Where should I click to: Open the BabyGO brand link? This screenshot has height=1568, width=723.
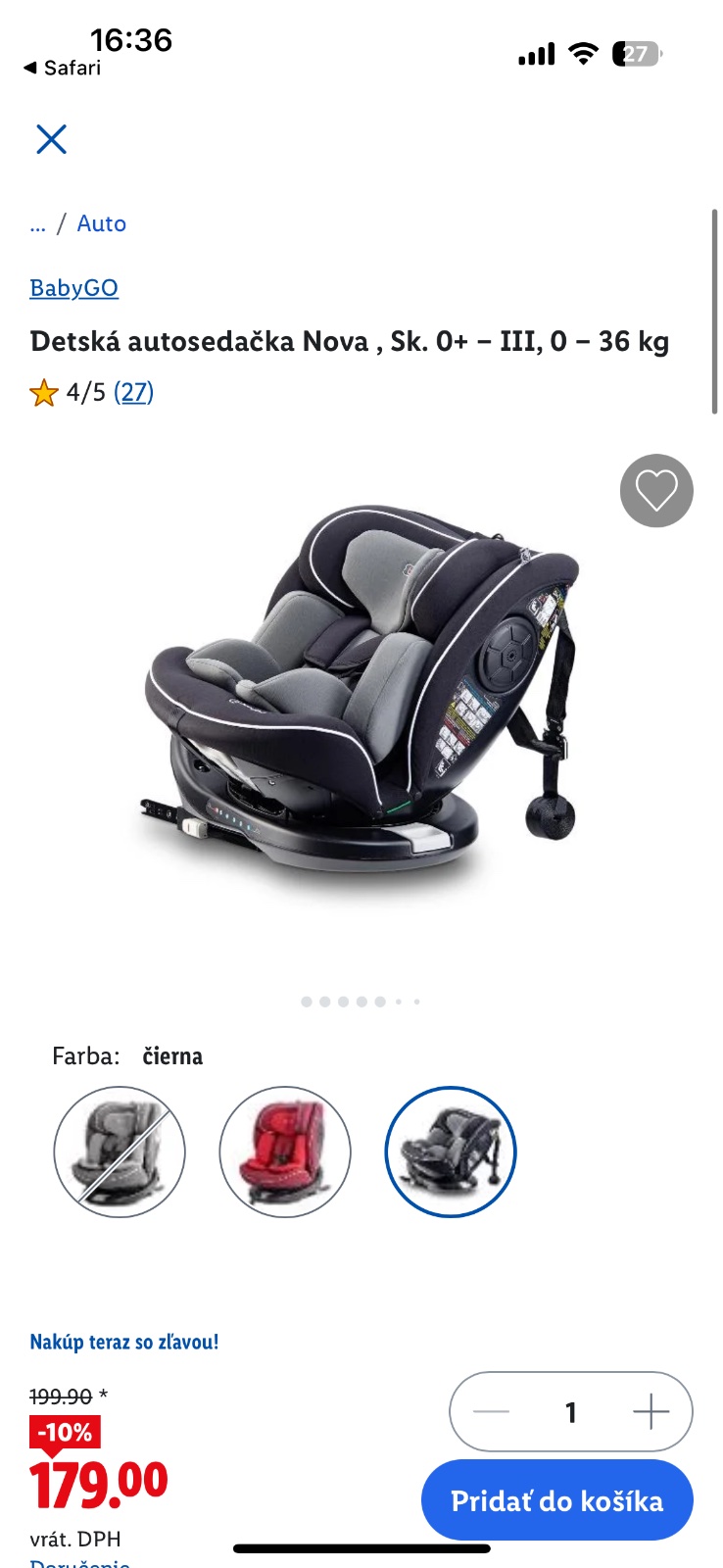tap(73, 288)
